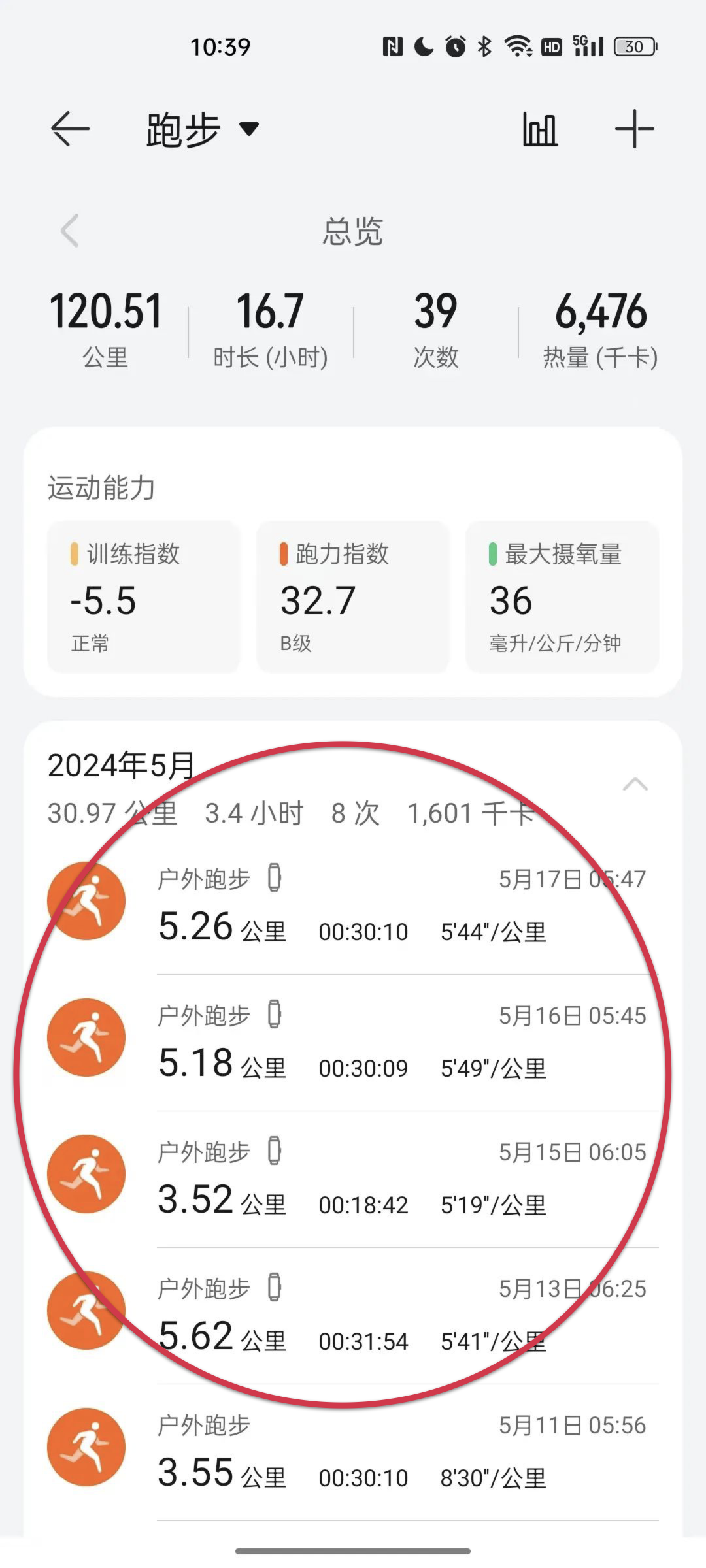Open the 5月16日 05:45 run record
706x1568 pixels.
[353, 1043]
